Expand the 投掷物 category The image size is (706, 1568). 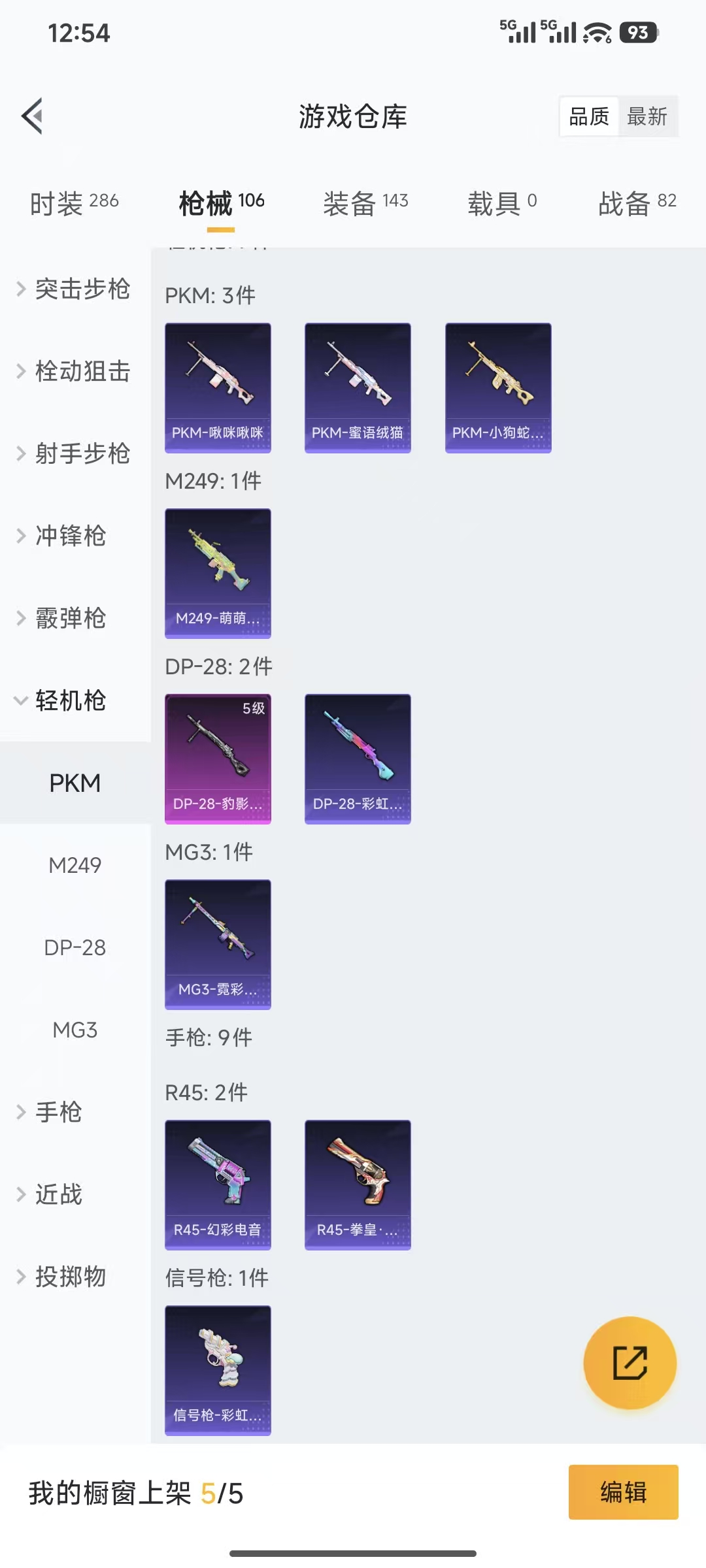point(69,1278)
